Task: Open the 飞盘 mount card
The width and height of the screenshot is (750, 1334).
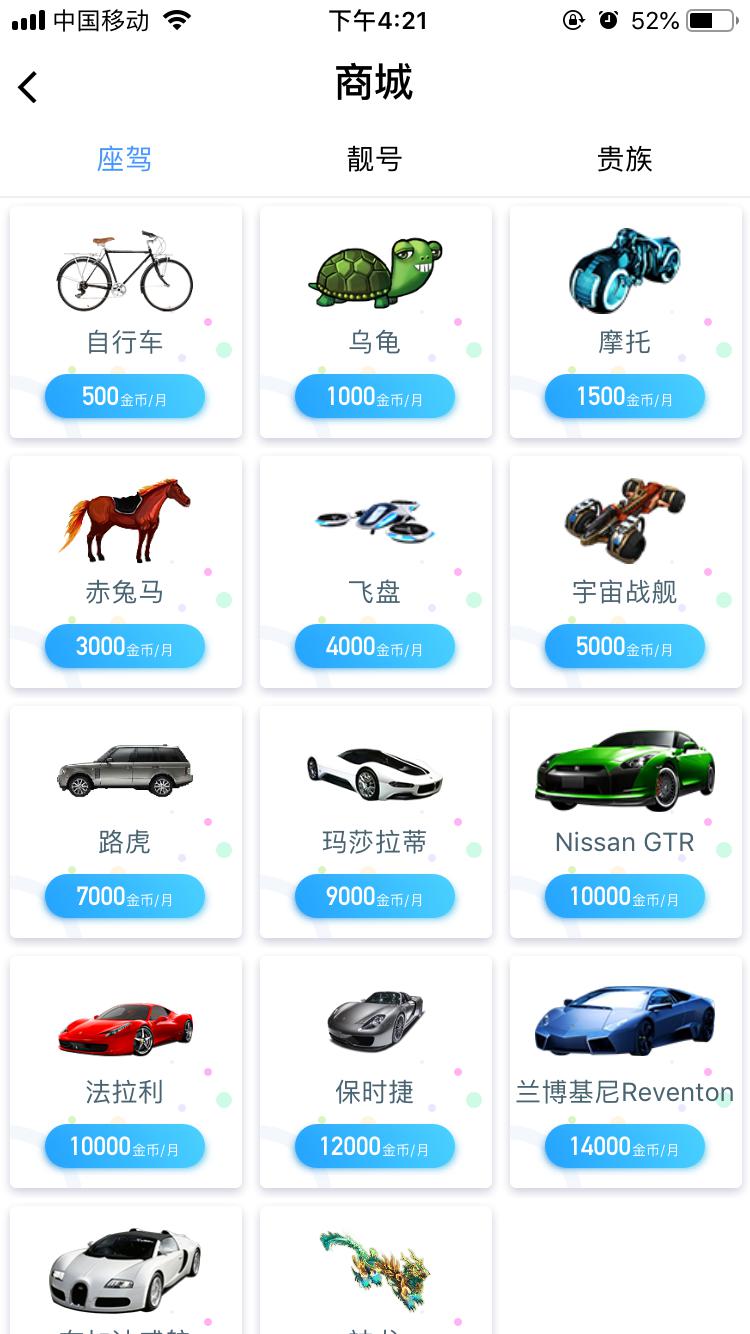Action: 375,540
